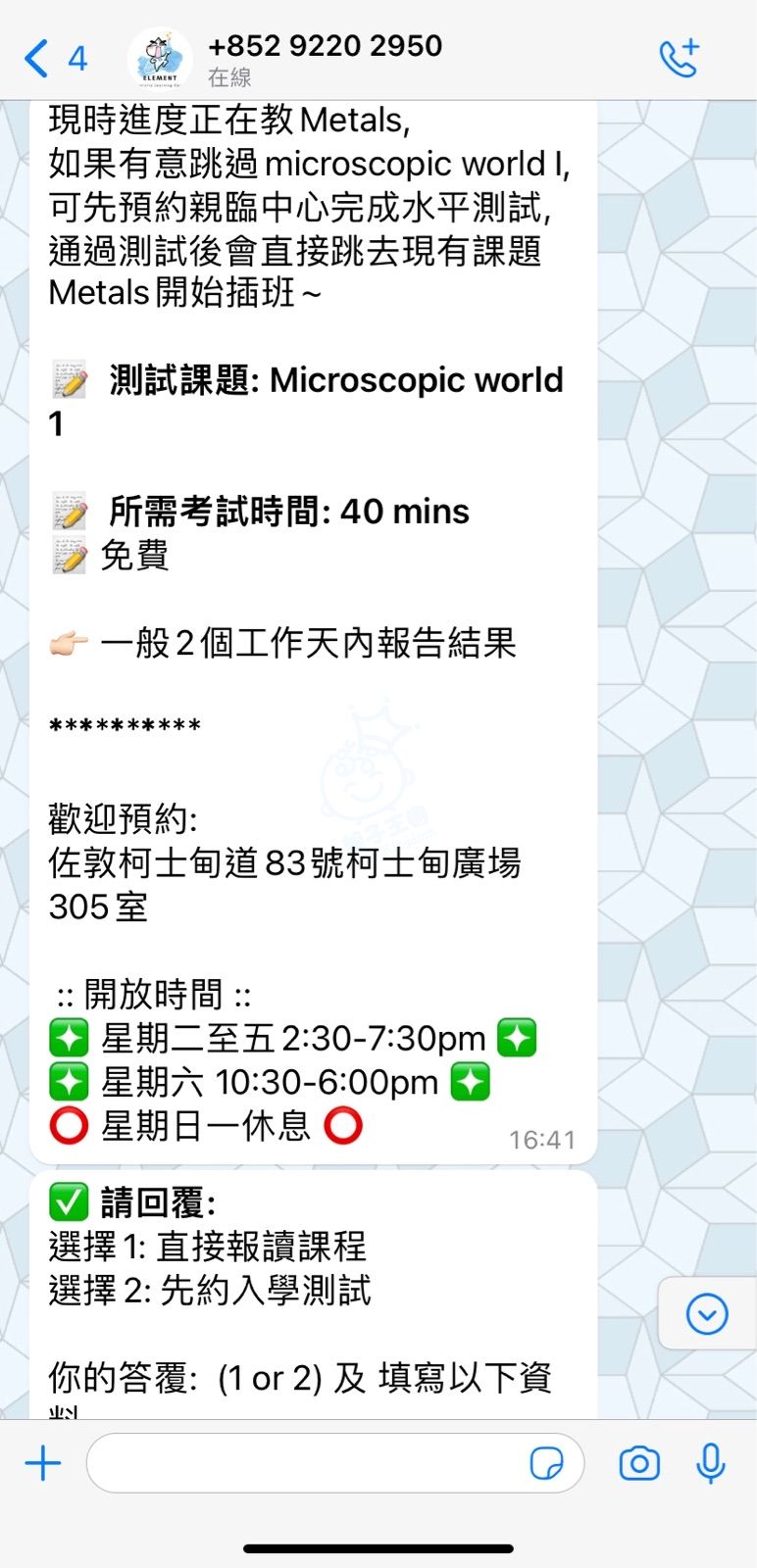Viewport: 757px width, 1568px height.
Task: Open the attachment plus menu
Action: click(x=43, y=1463)
